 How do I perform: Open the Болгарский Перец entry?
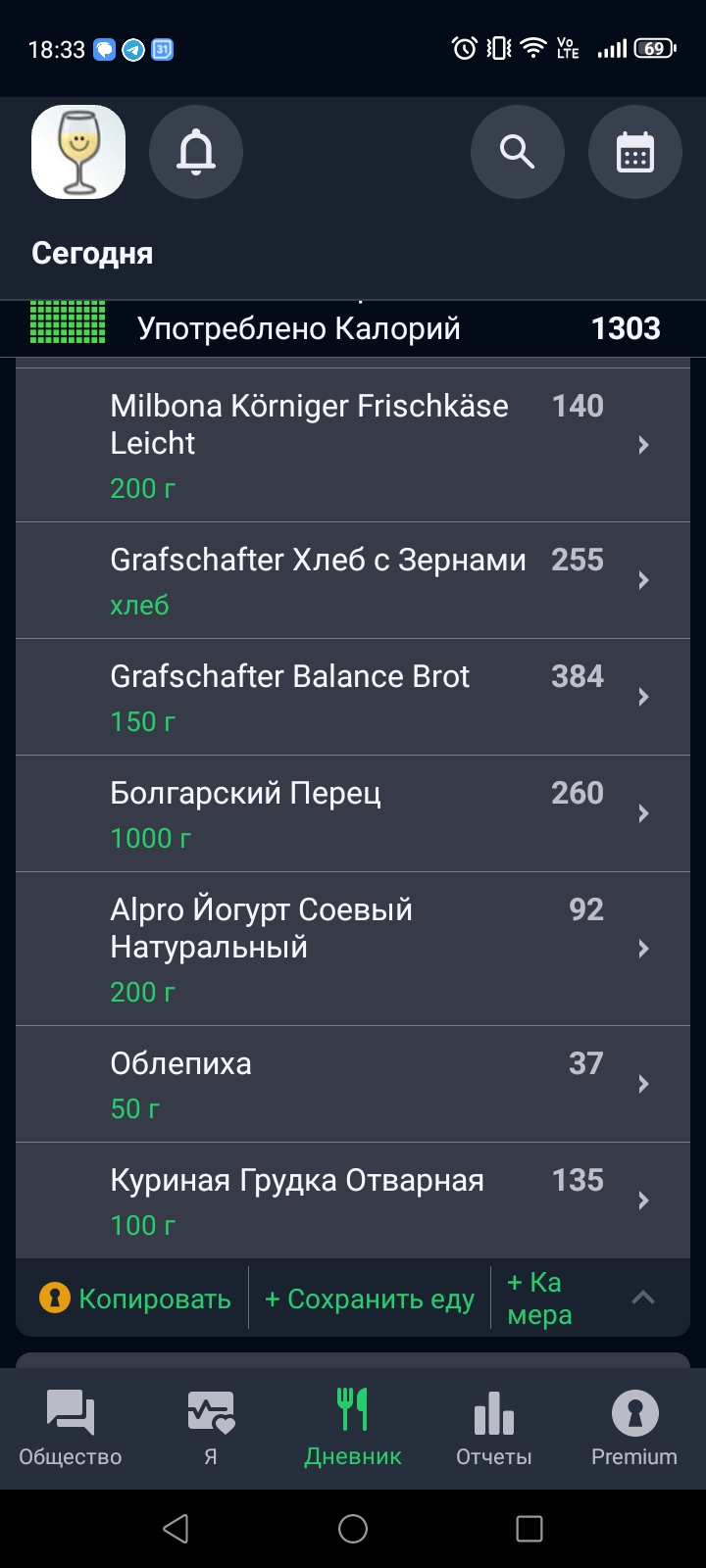[353, 813]
